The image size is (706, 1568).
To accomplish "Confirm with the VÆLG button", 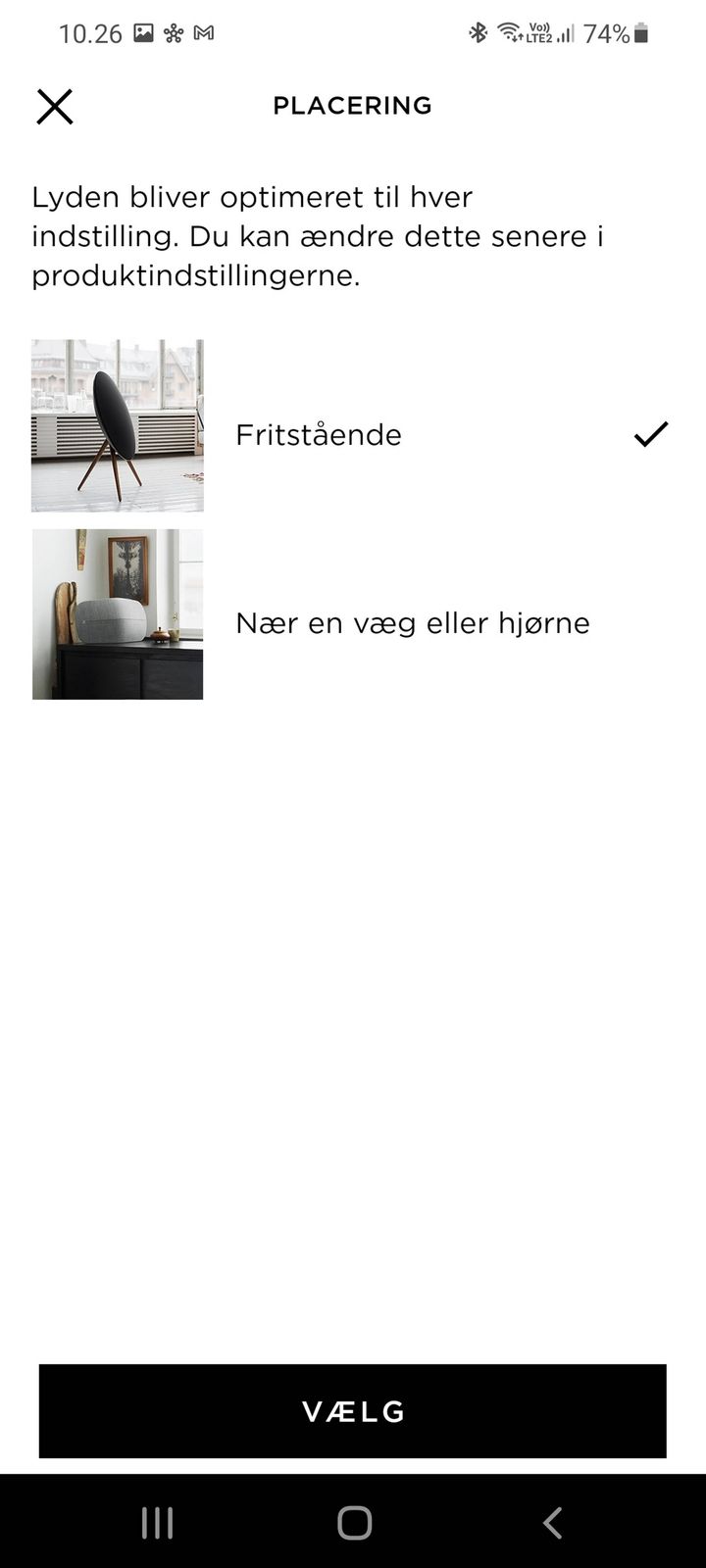I will [x=353, y=1411].
